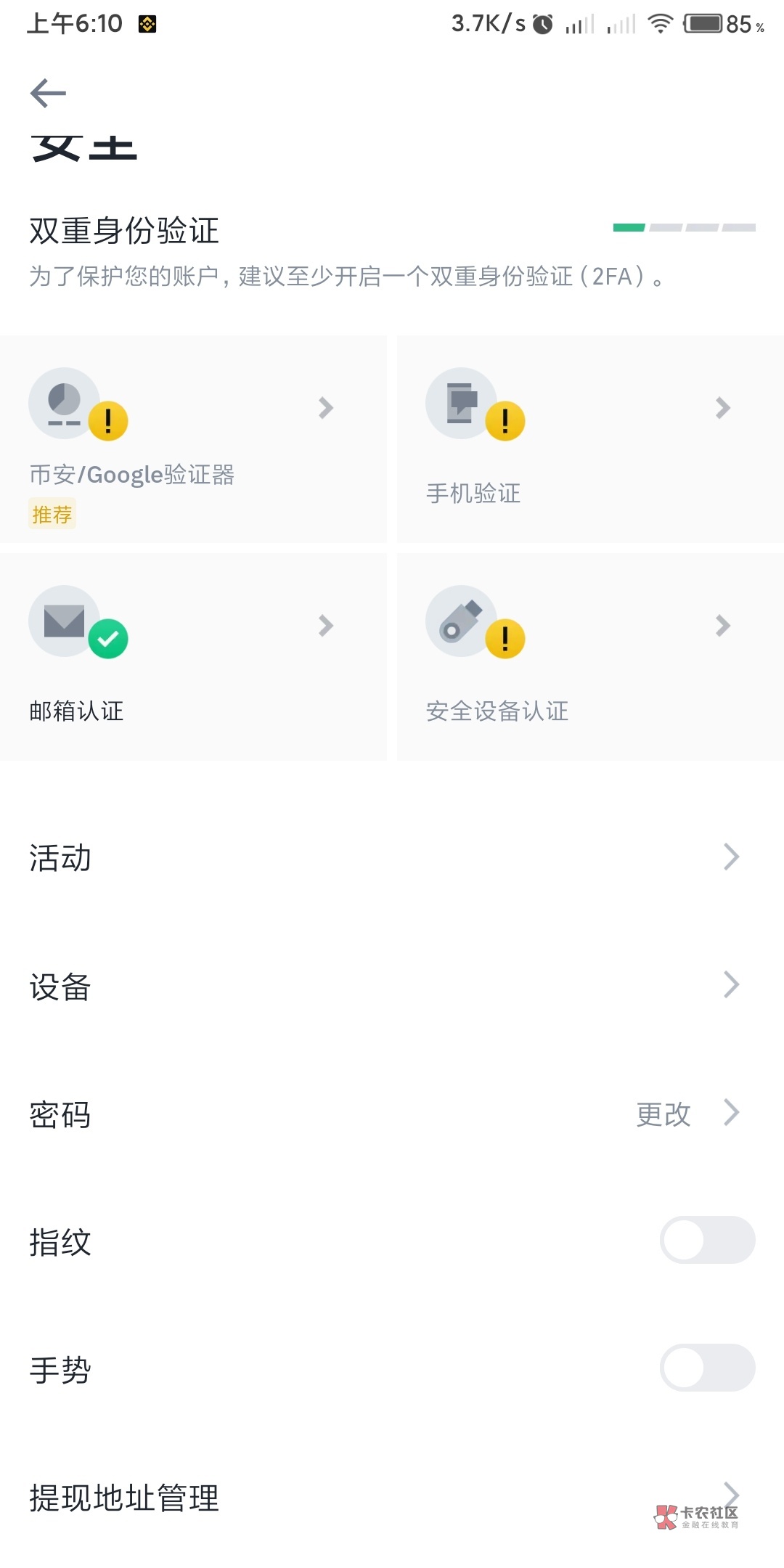Open 邮箱认证 card
Screen dimensions: 784x1568
(x=193, y=657)
